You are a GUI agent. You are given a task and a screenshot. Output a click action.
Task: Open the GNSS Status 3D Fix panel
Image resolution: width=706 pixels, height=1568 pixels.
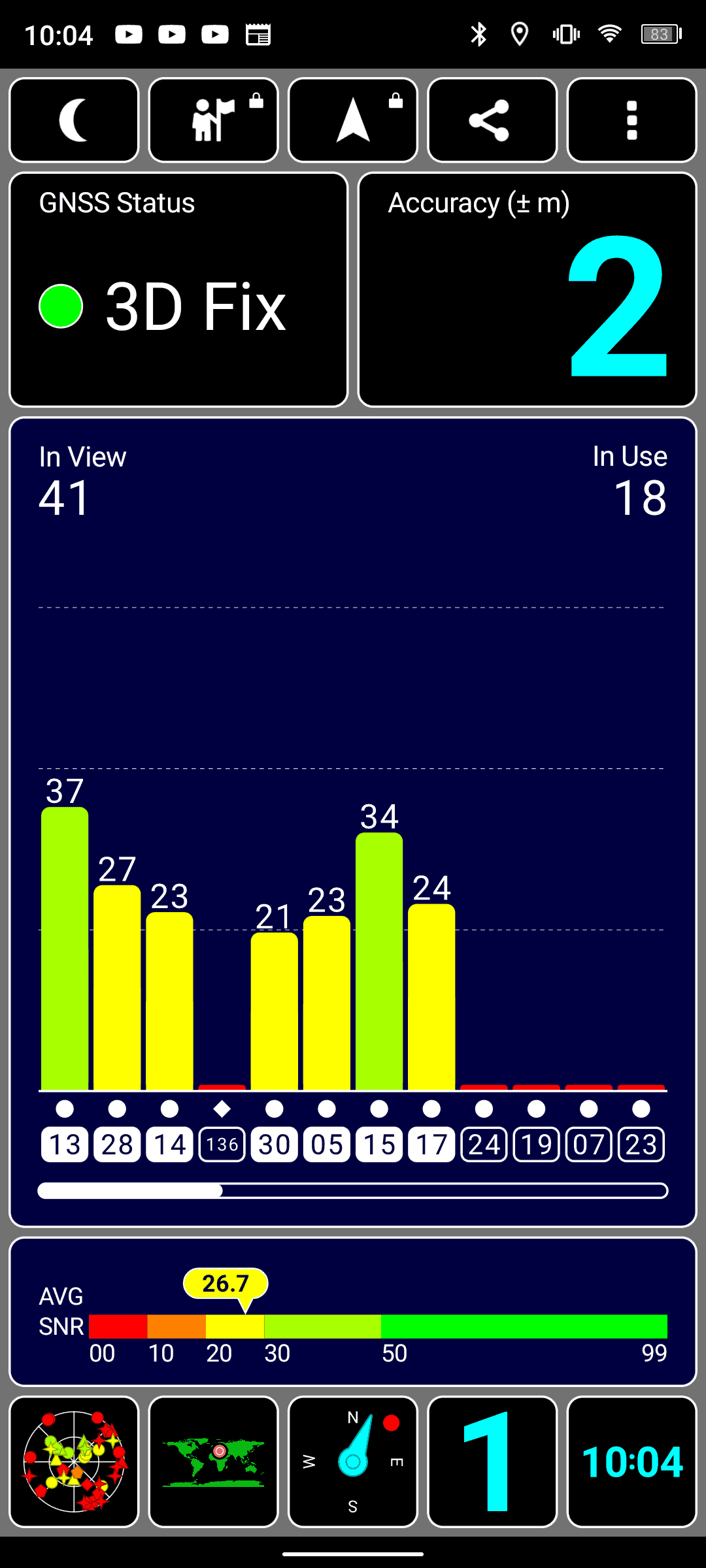coord(178,289)
